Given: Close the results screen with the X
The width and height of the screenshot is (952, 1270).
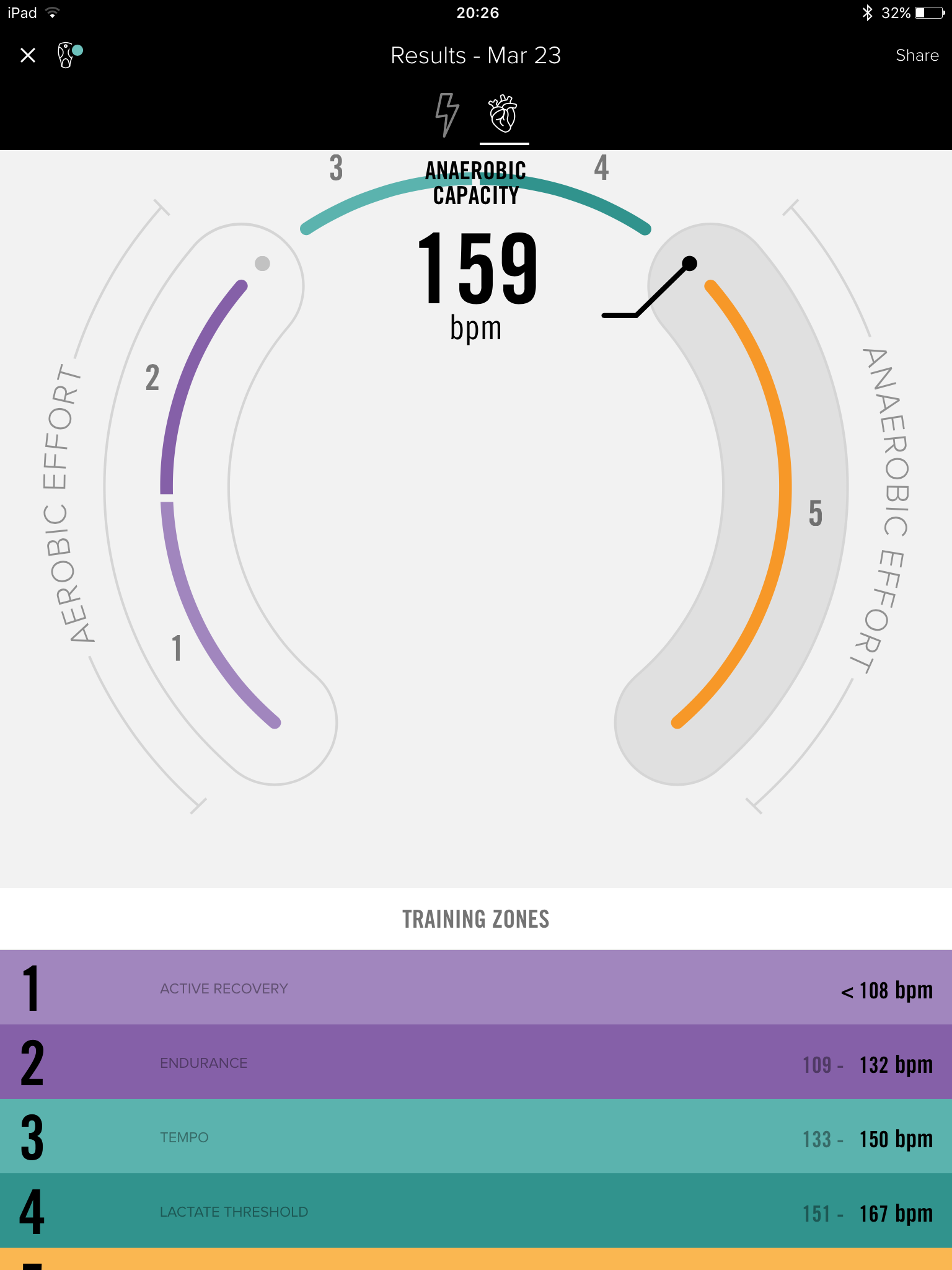Looking at the screenshot, I should [28, 55].
